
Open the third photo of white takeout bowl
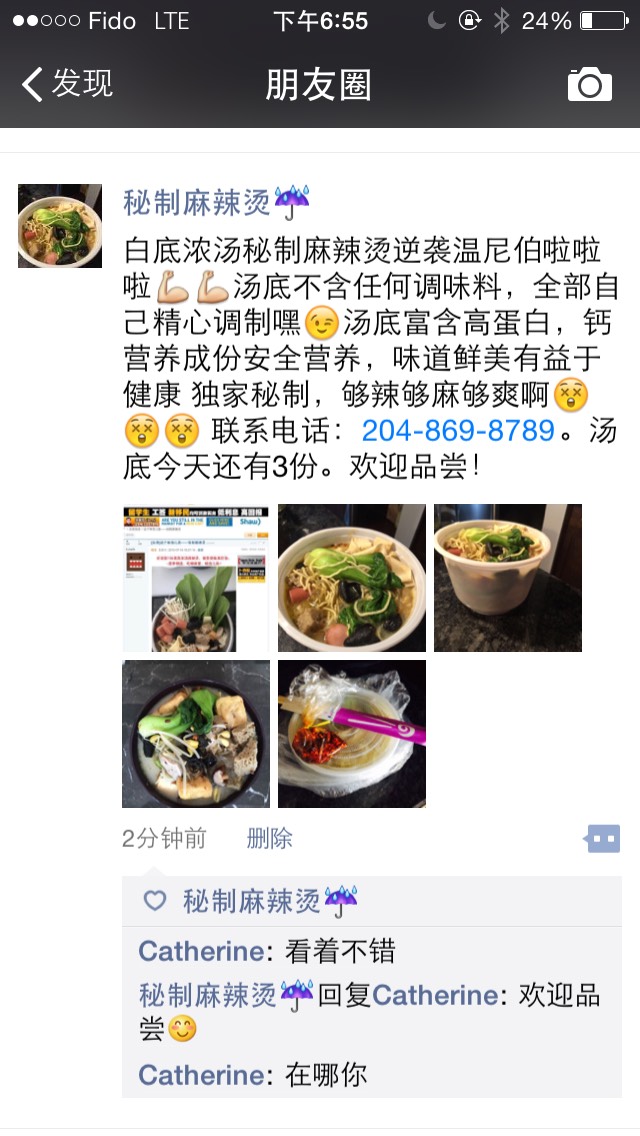pyautogui.click(x=508, y=578)
